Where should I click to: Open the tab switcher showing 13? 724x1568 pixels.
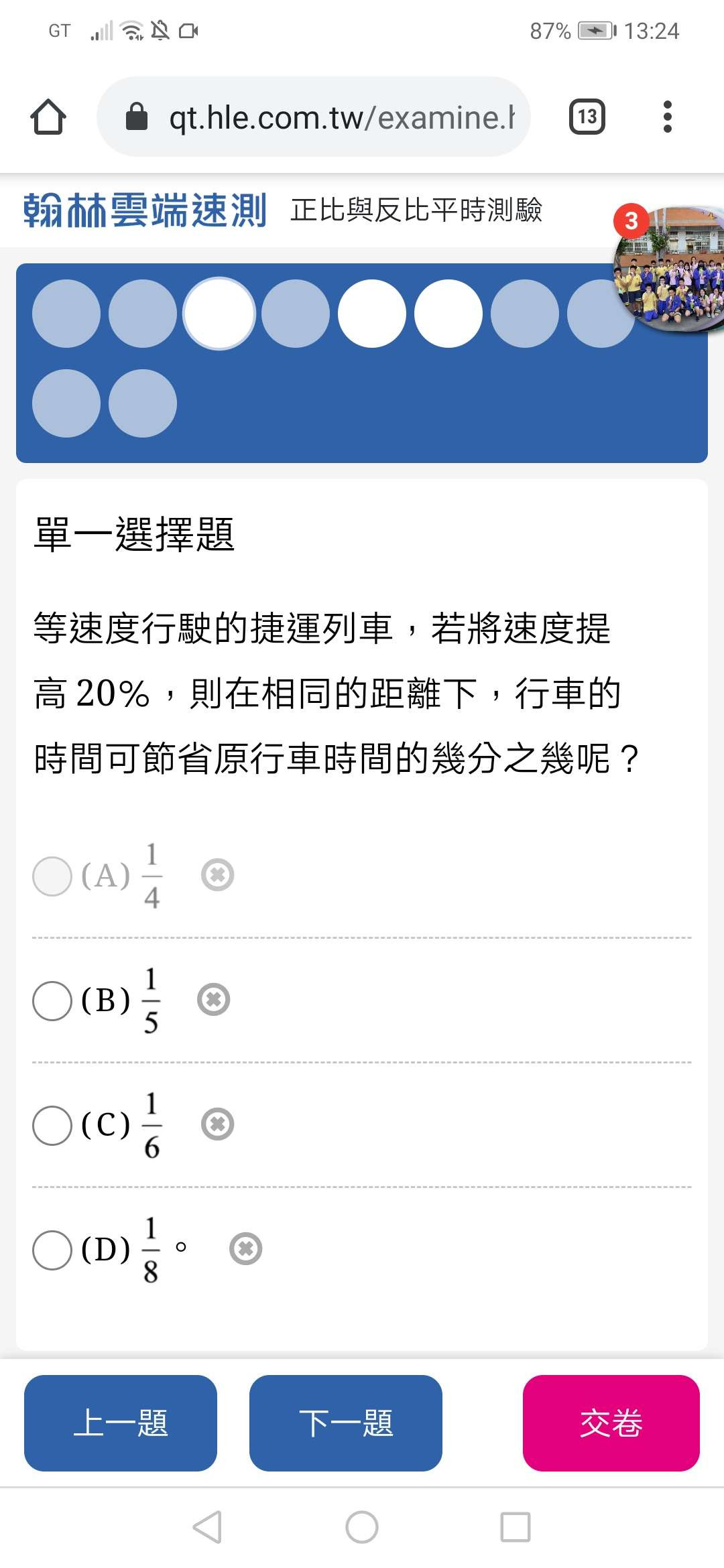(587, 117)
